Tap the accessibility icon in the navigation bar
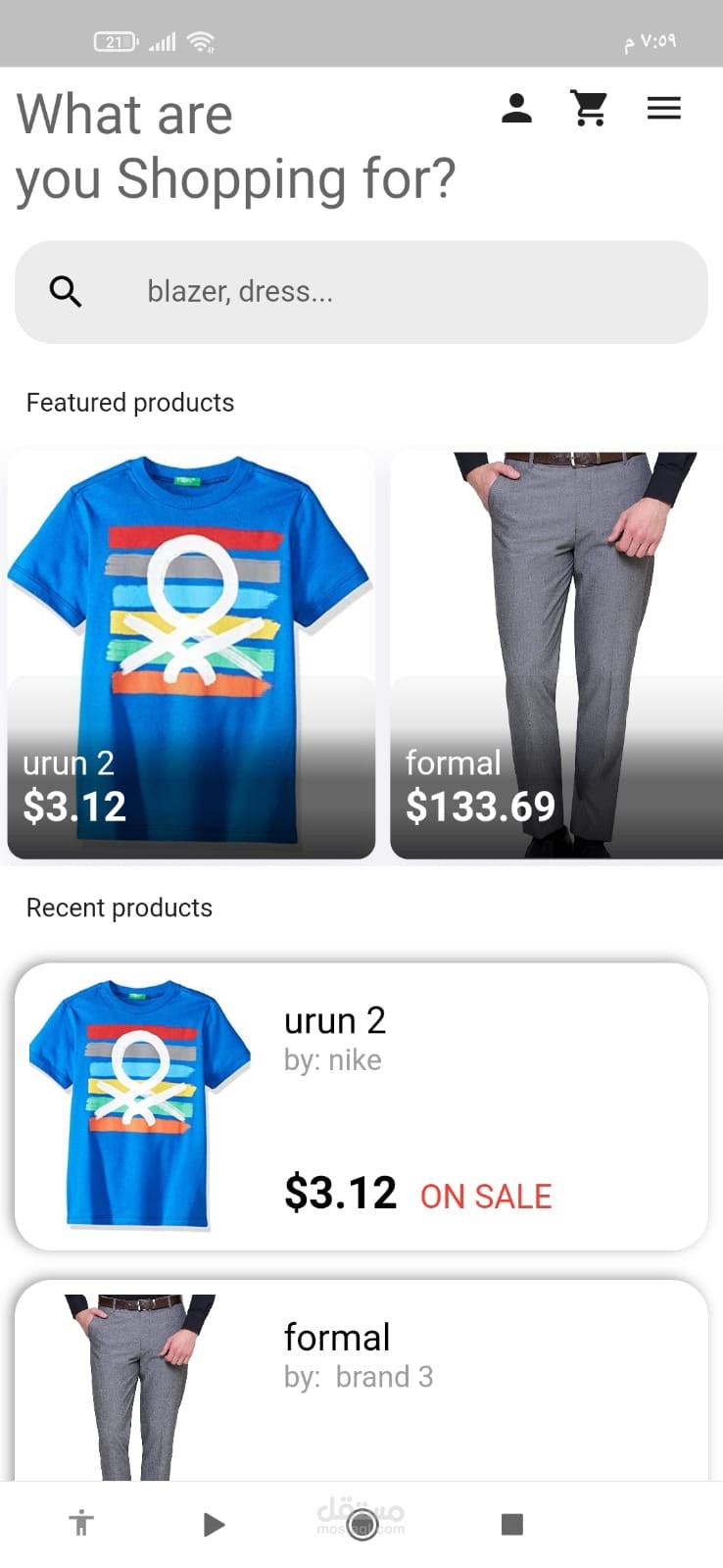Viewport: 723px width, 1568px height. click(x=81, y=1523)
